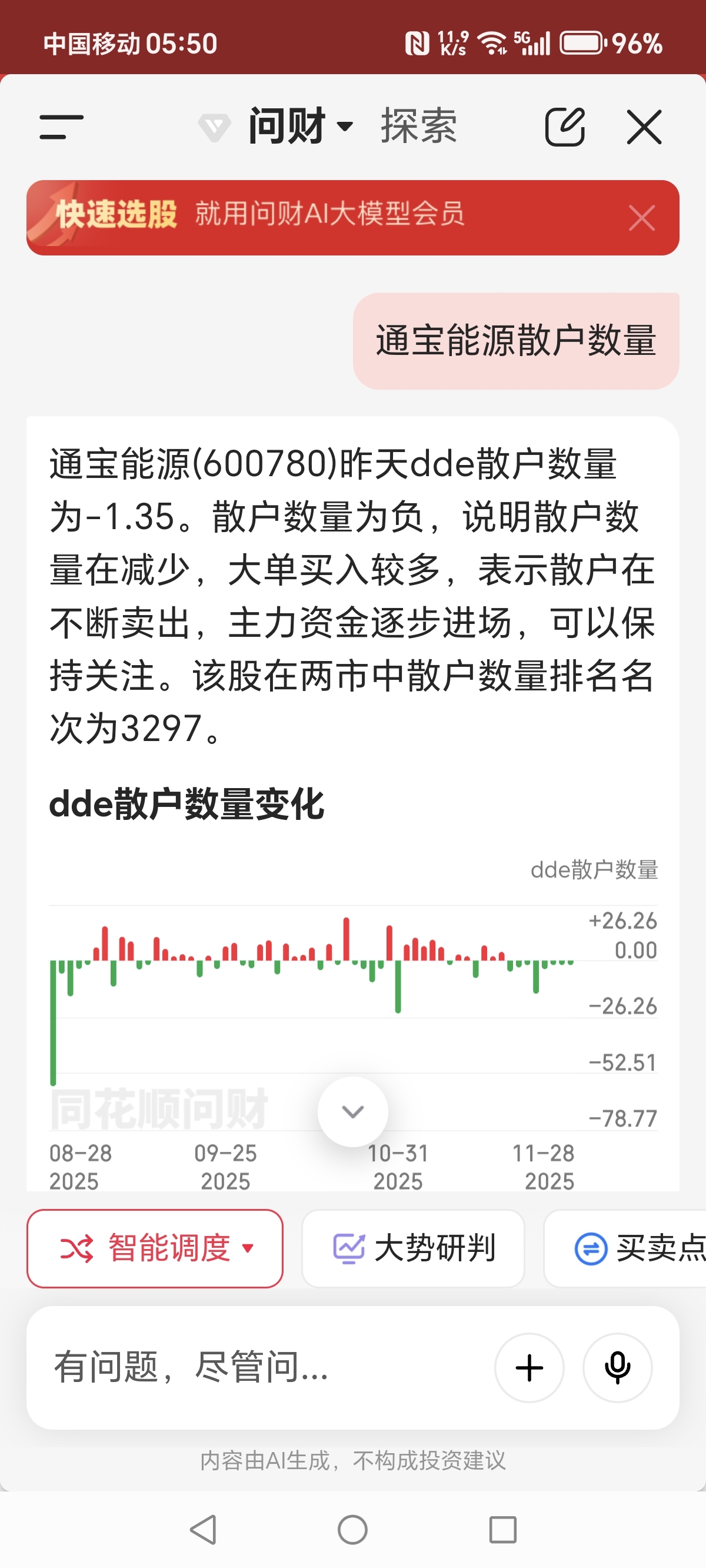Image resolution: width=706 pixels, height=1568 pixels.
Task: Select the 大势研判 chip
Action: click(413, 1248)
